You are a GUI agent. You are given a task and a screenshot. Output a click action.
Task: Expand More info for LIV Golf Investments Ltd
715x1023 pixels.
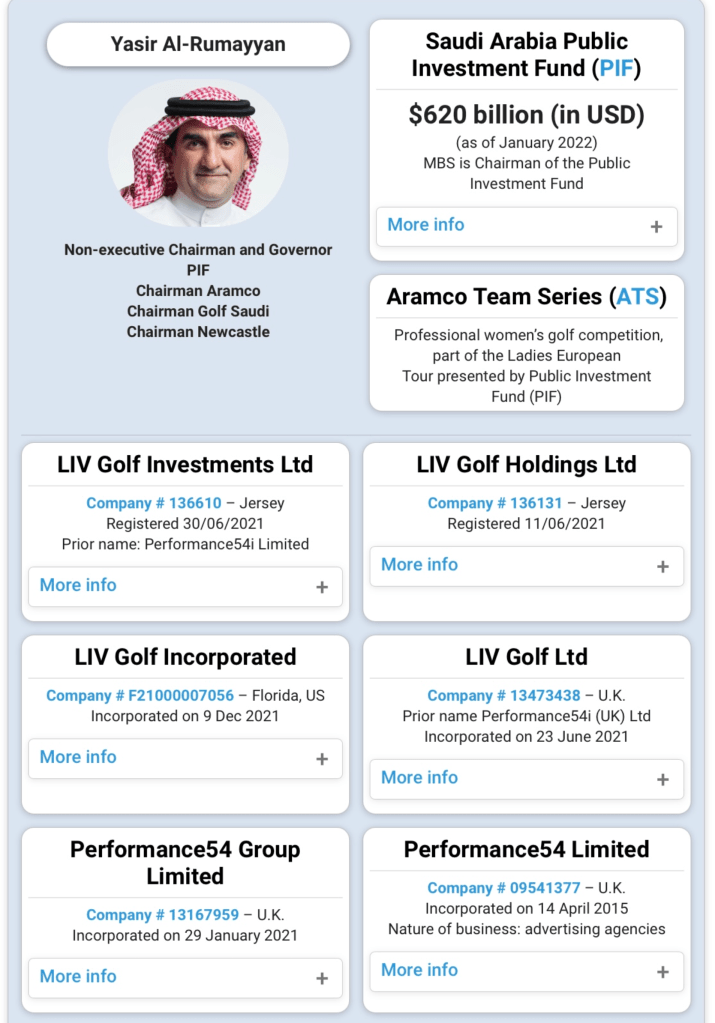coord(185,586)
